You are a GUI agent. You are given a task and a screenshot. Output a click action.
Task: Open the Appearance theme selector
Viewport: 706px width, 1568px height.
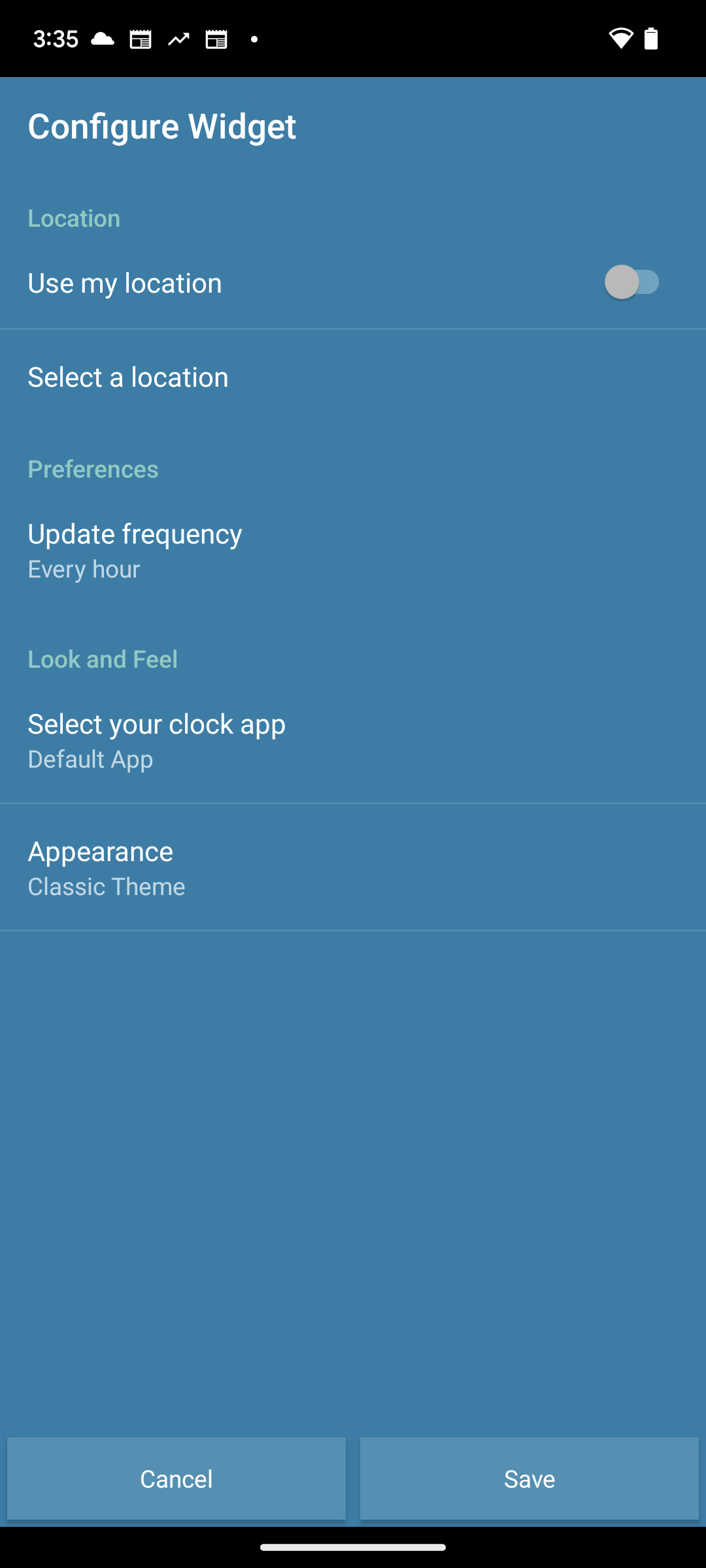point(353,866)
